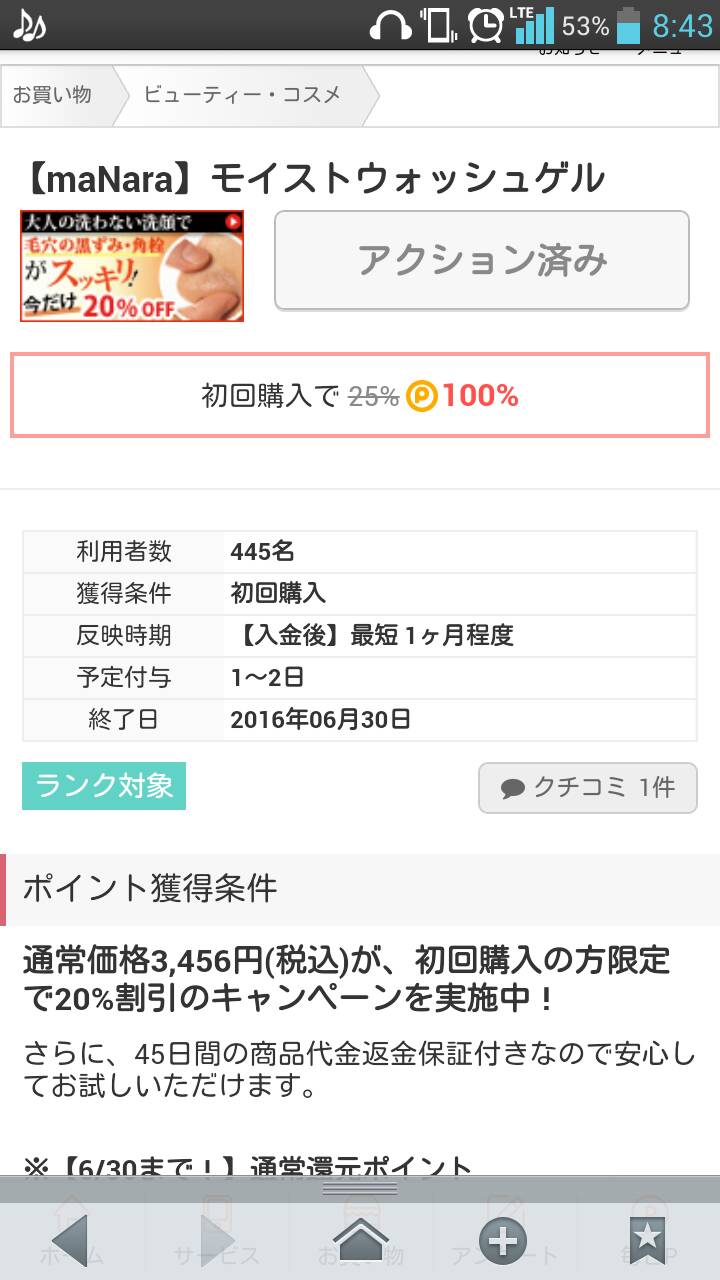
Task: Go back with the browser back arrow
Action: pyautogui.click(x=70, y=1240)
